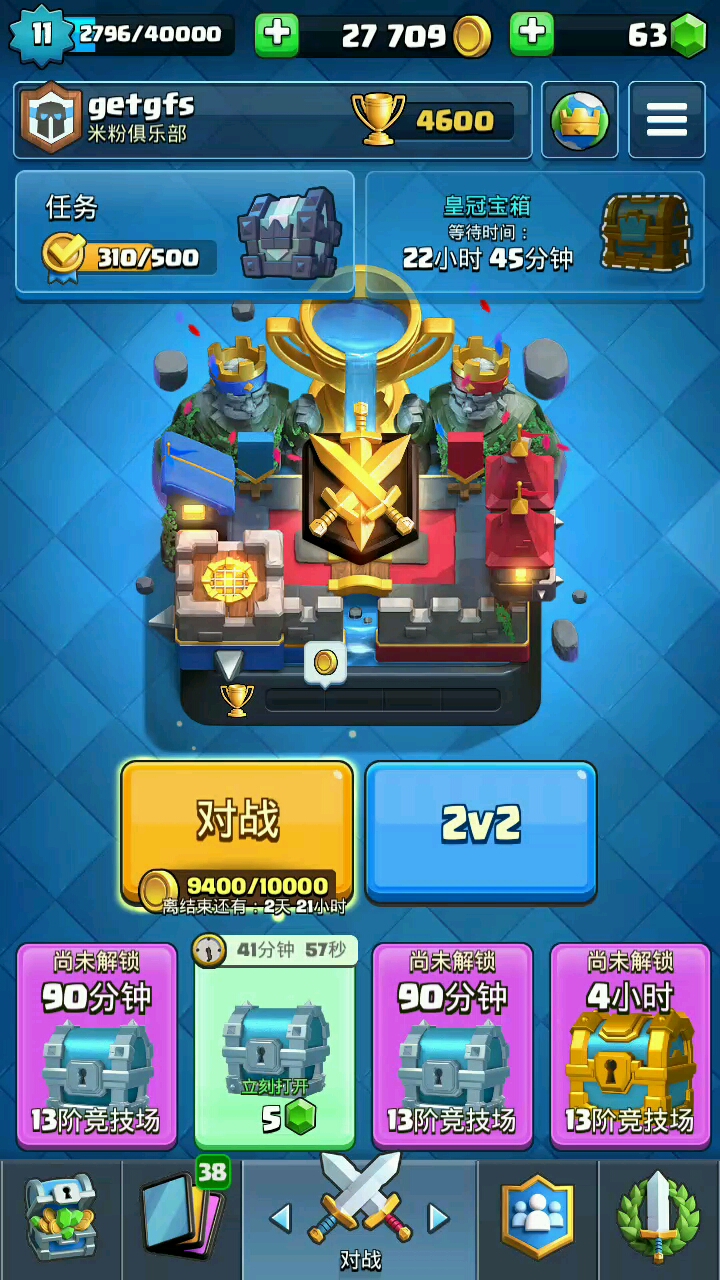Tap the right arrow beside 对战 tab
This screenshot has height=1280, width=720.
coord(438,1217)
